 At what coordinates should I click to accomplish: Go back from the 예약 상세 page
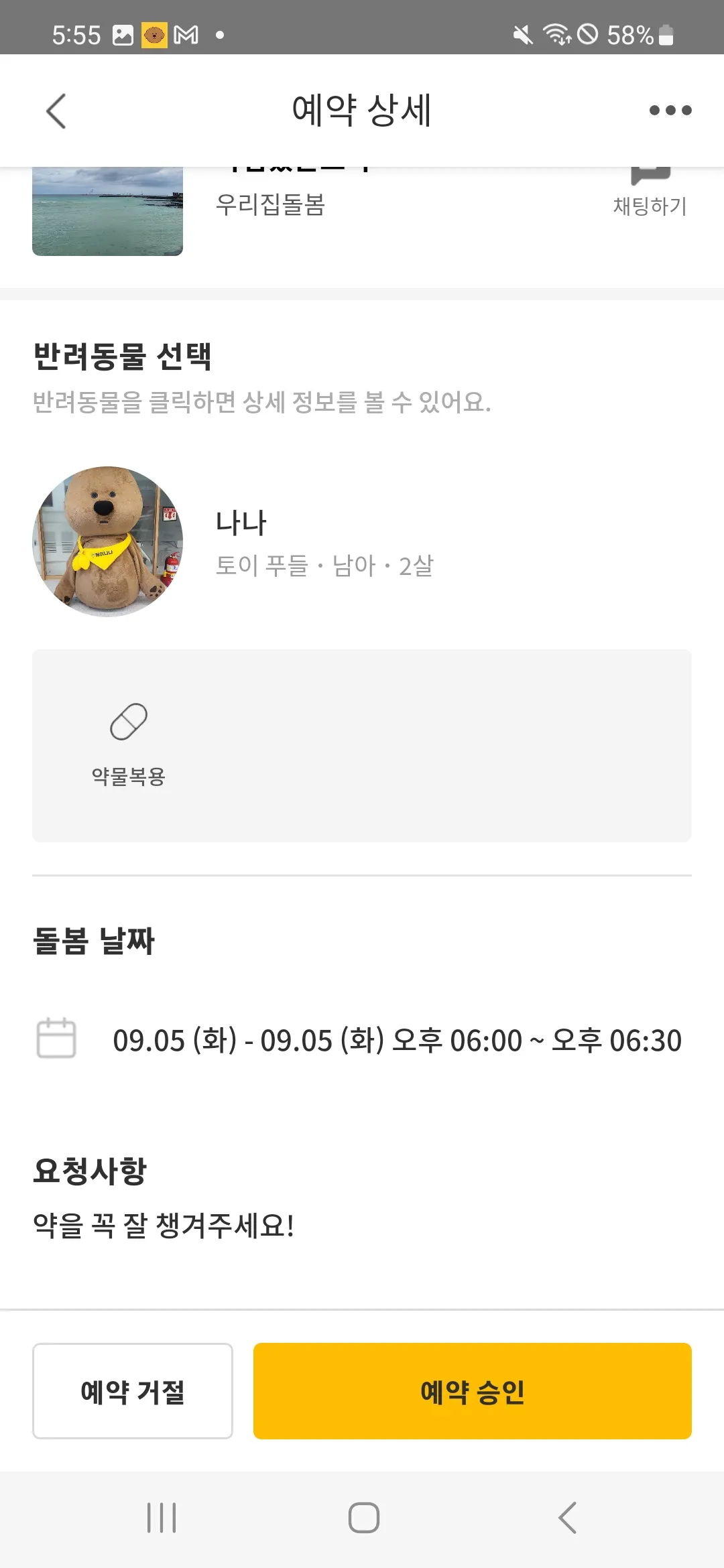[56, 111]
